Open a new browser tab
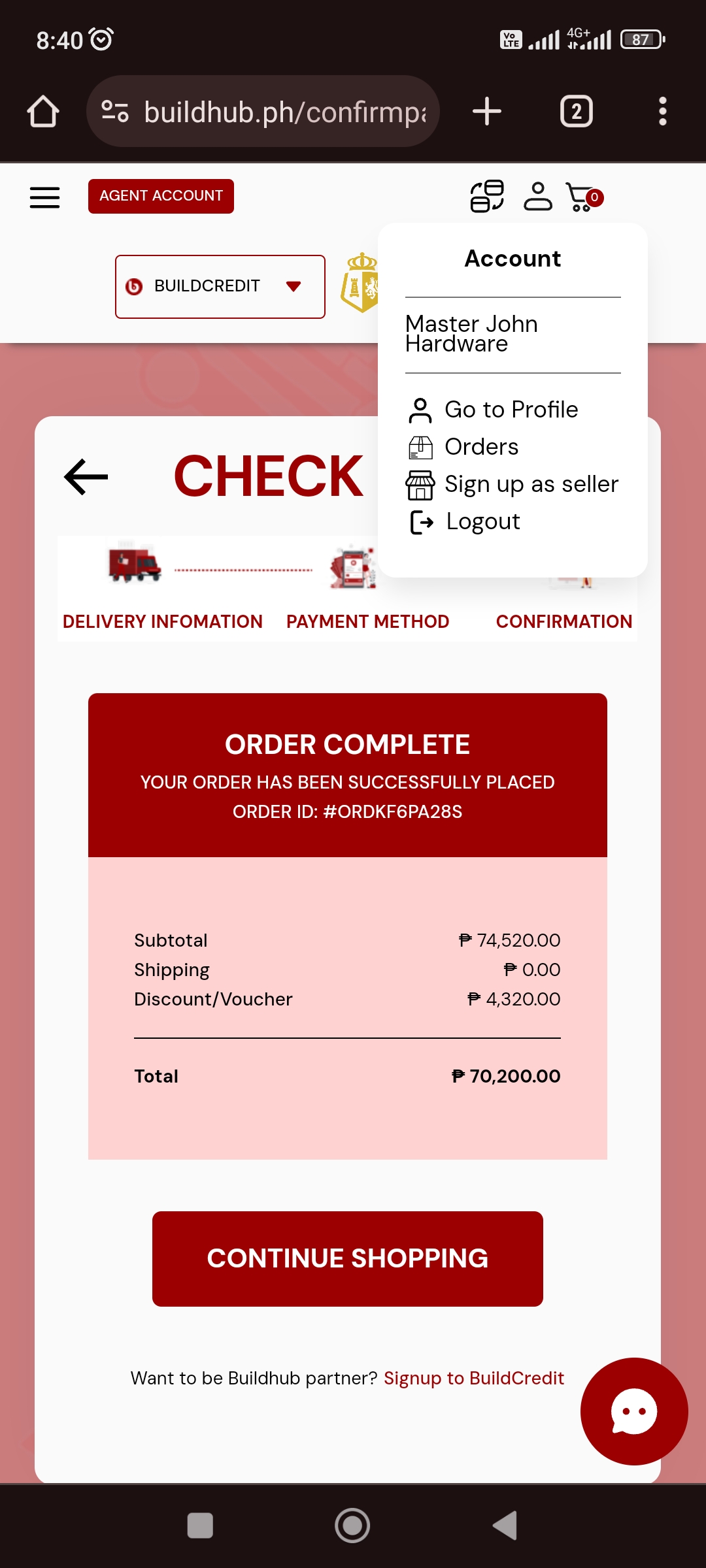This screenshot has width=706, height=1568. (x=487, y=112)
